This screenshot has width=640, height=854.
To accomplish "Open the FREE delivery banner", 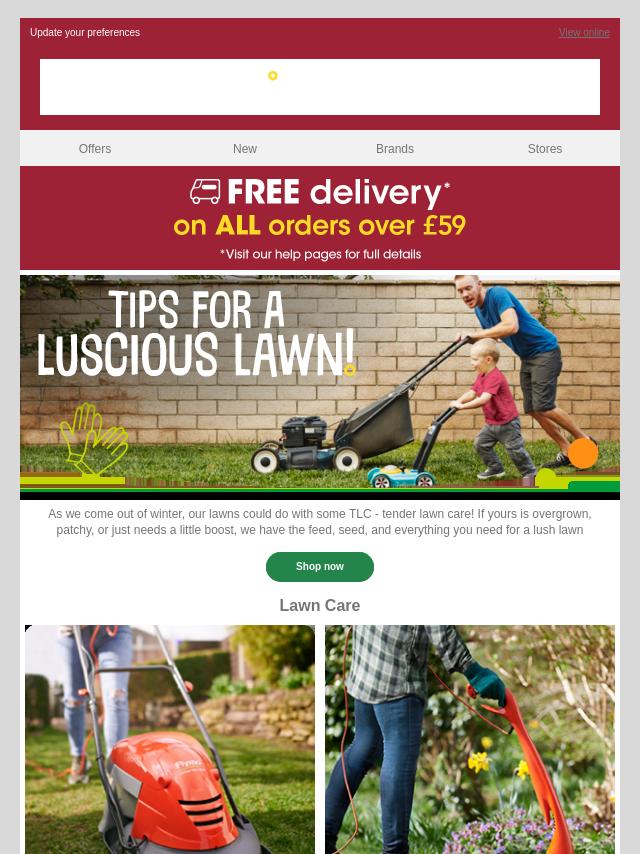I will (320, 219).
